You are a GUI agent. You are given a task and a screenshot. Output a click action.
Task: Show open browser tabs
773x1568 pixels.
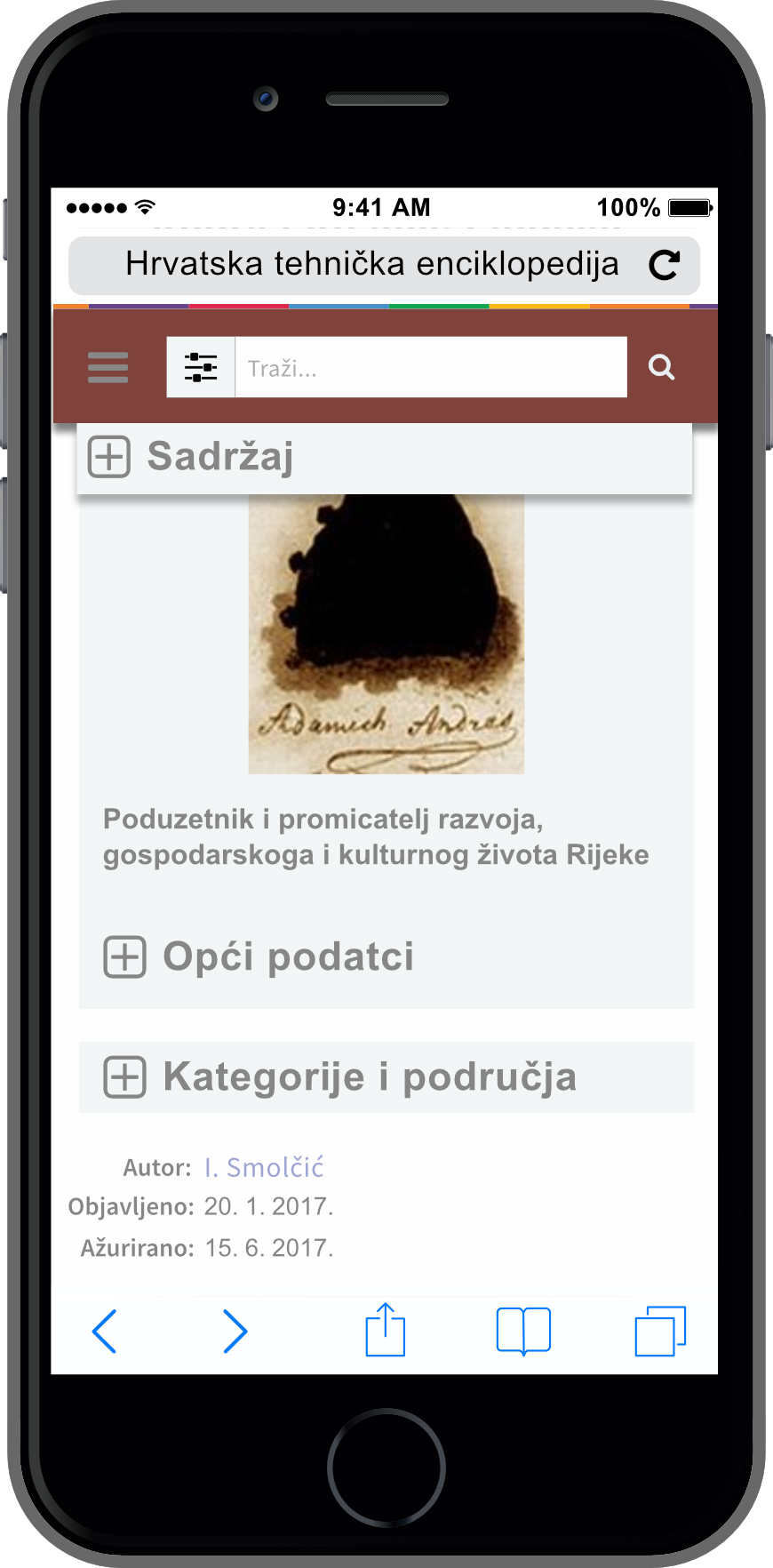[x=660, y=1331]
